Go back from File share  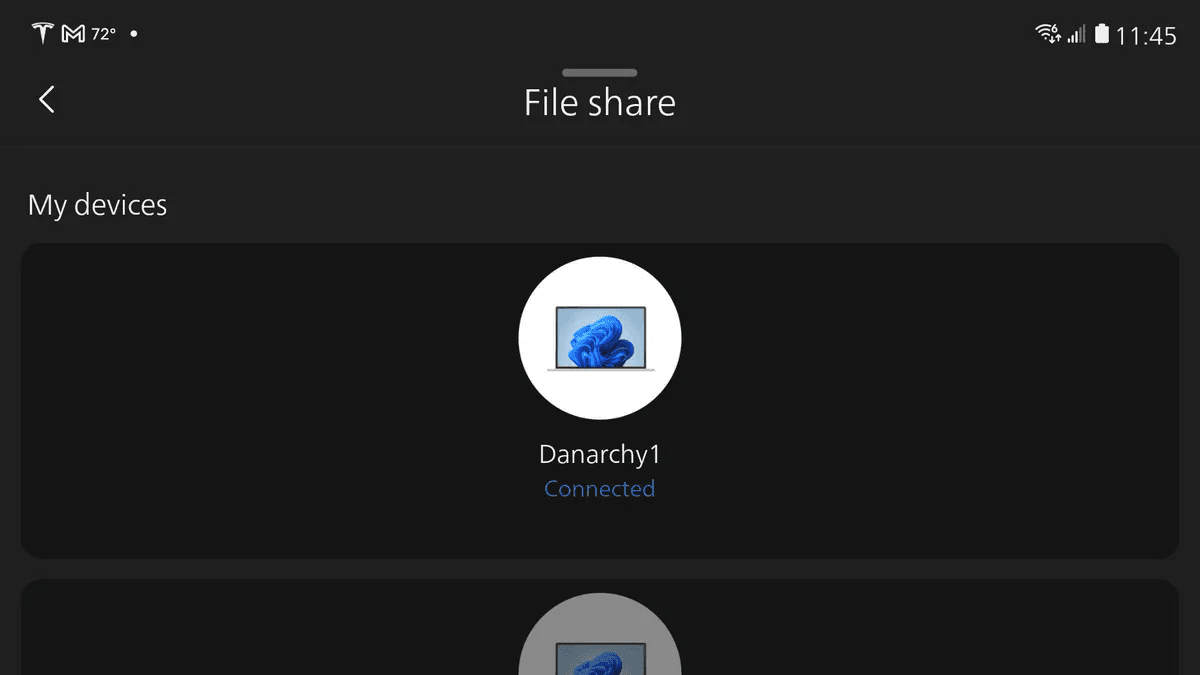coord(46,100)
